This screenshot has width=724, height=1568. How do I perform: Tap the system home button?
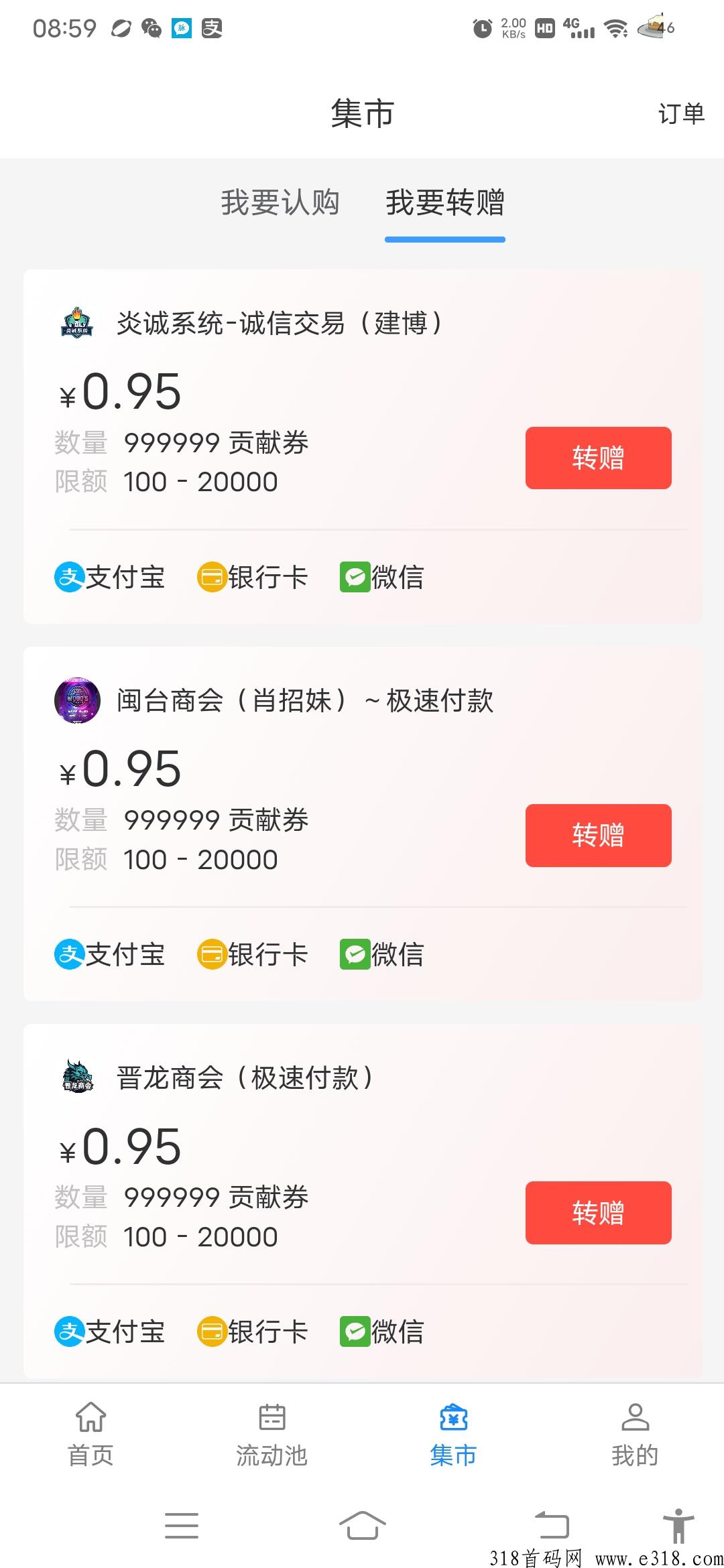pos(362,1526)
